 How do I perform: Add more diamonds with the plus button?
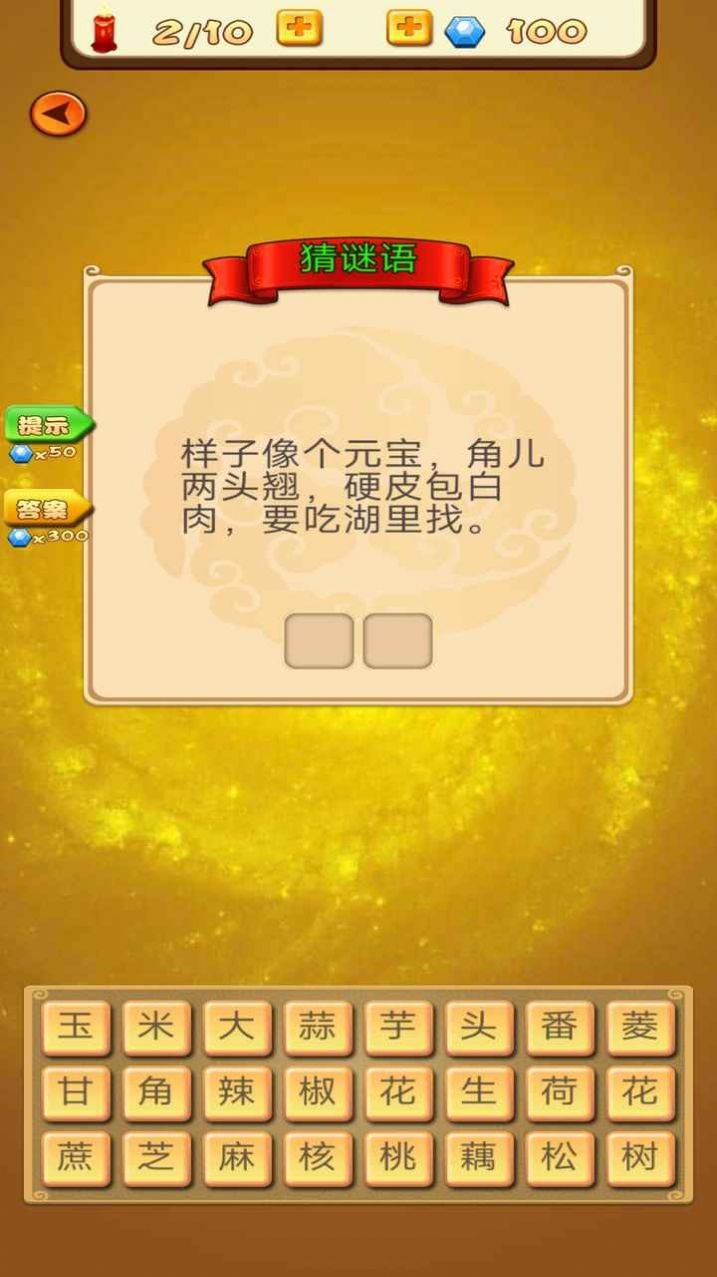pos(409,28)
